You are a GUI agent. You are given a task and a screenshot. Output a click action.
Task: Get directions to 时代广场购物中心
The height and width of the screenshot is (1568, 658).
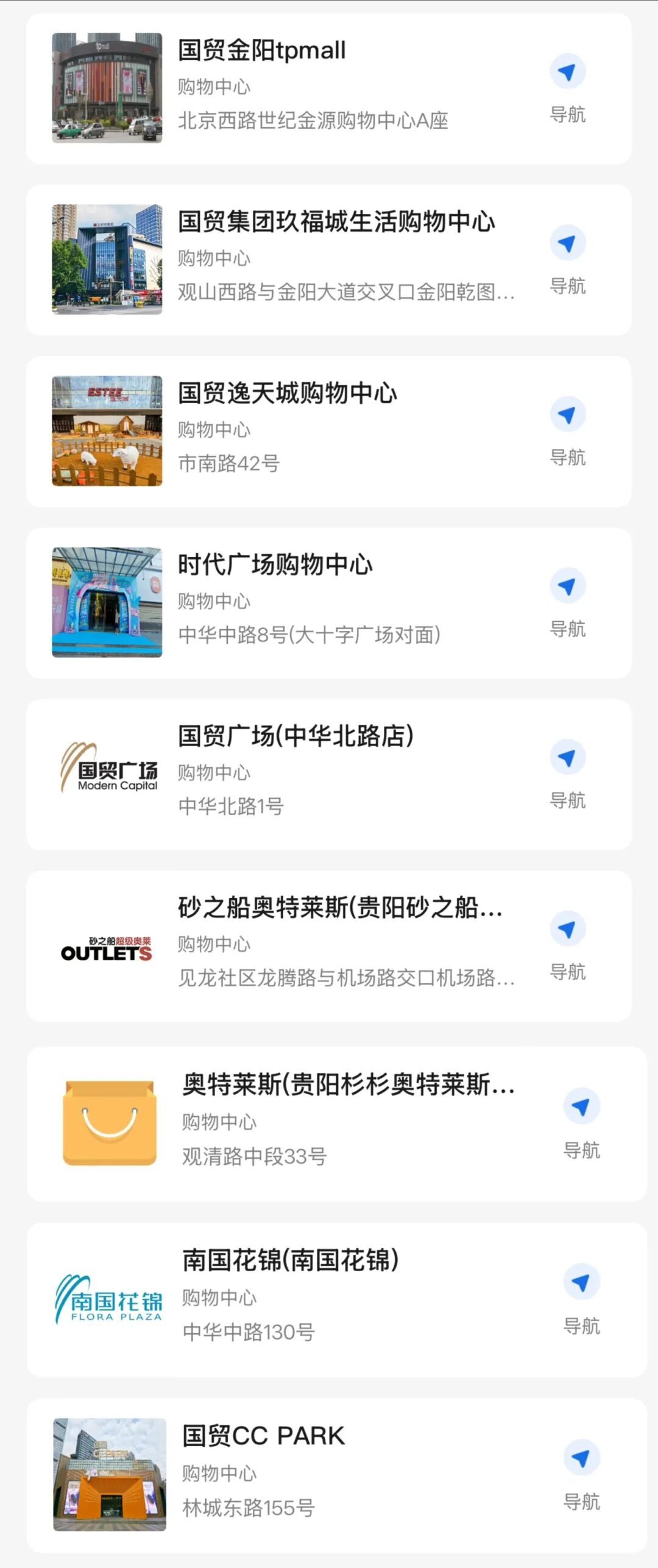click(567, 601)
